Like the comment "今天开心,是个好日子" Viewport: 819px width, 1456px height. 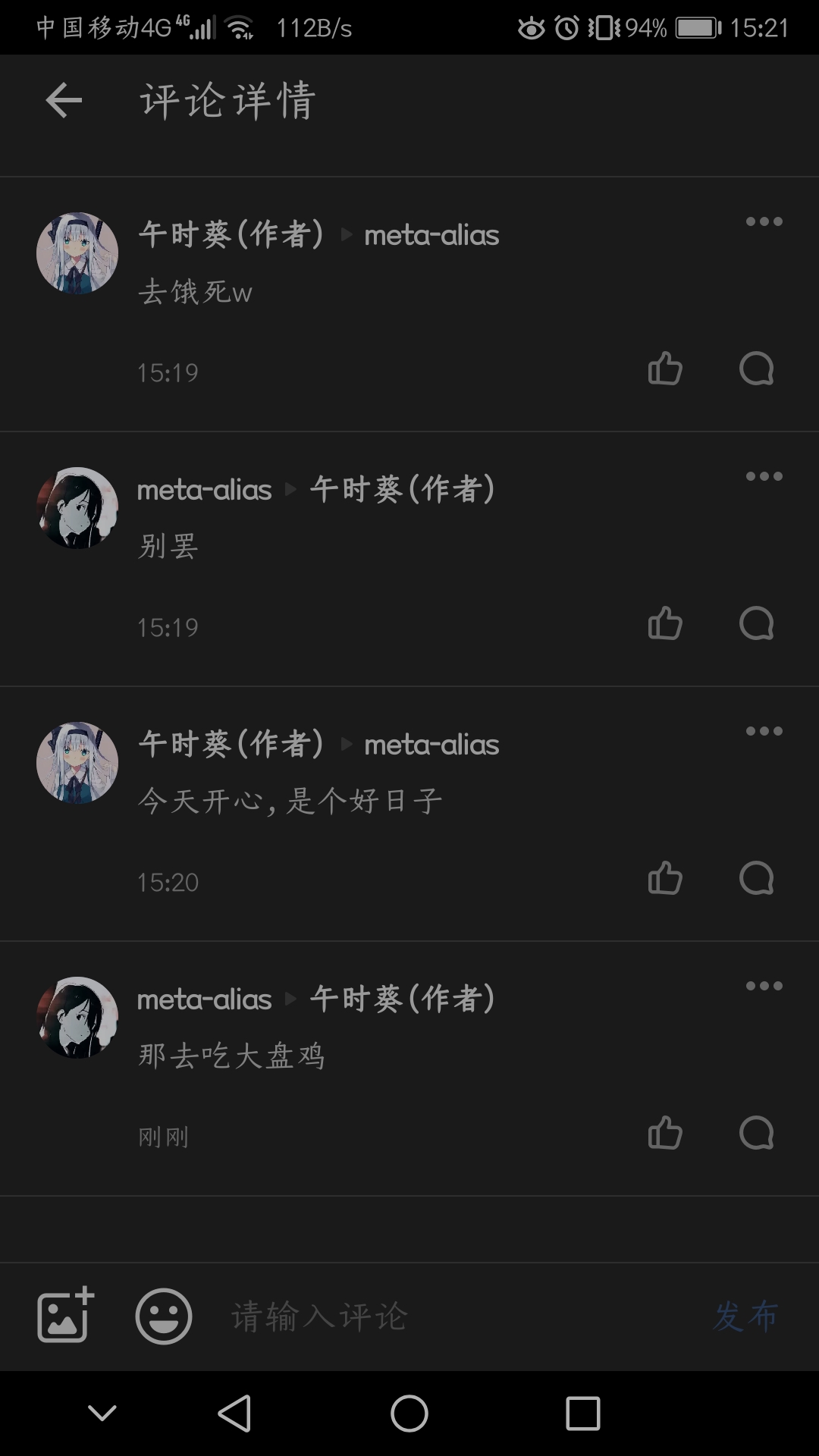[665, 879]
